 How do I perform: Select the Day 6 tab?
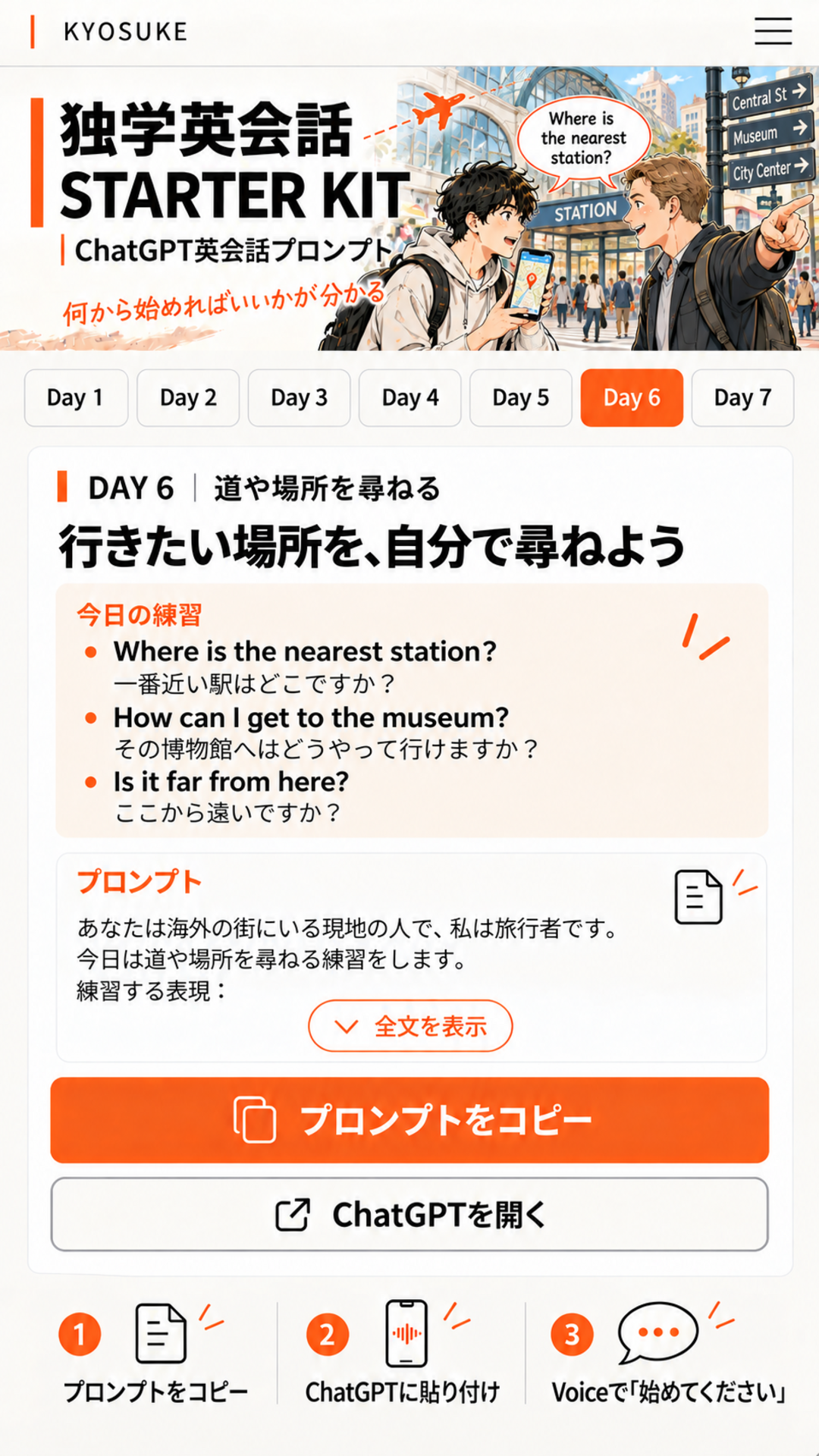[632, 398]
